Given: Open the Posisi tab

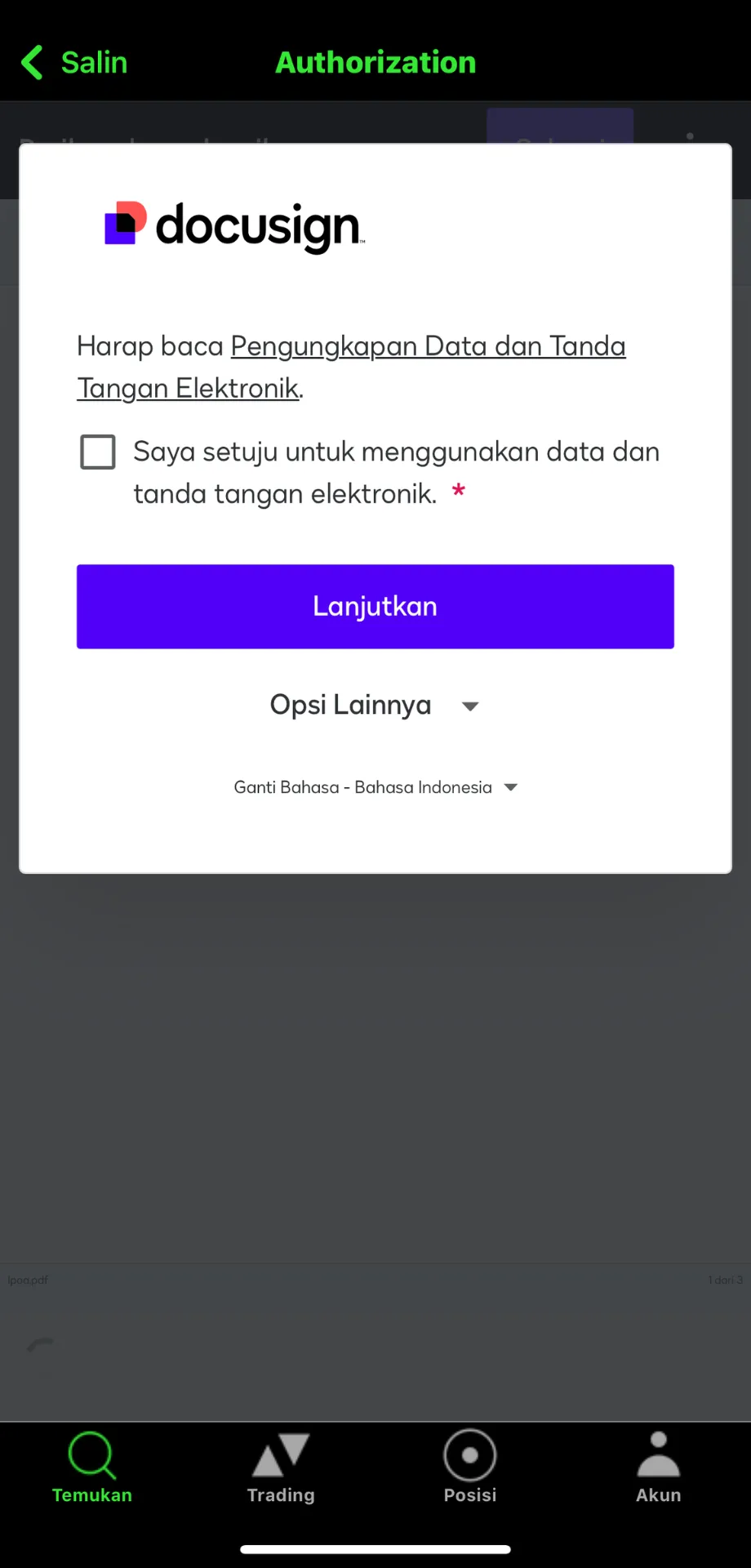Looking at the screenshot, I should [470, 1468].
